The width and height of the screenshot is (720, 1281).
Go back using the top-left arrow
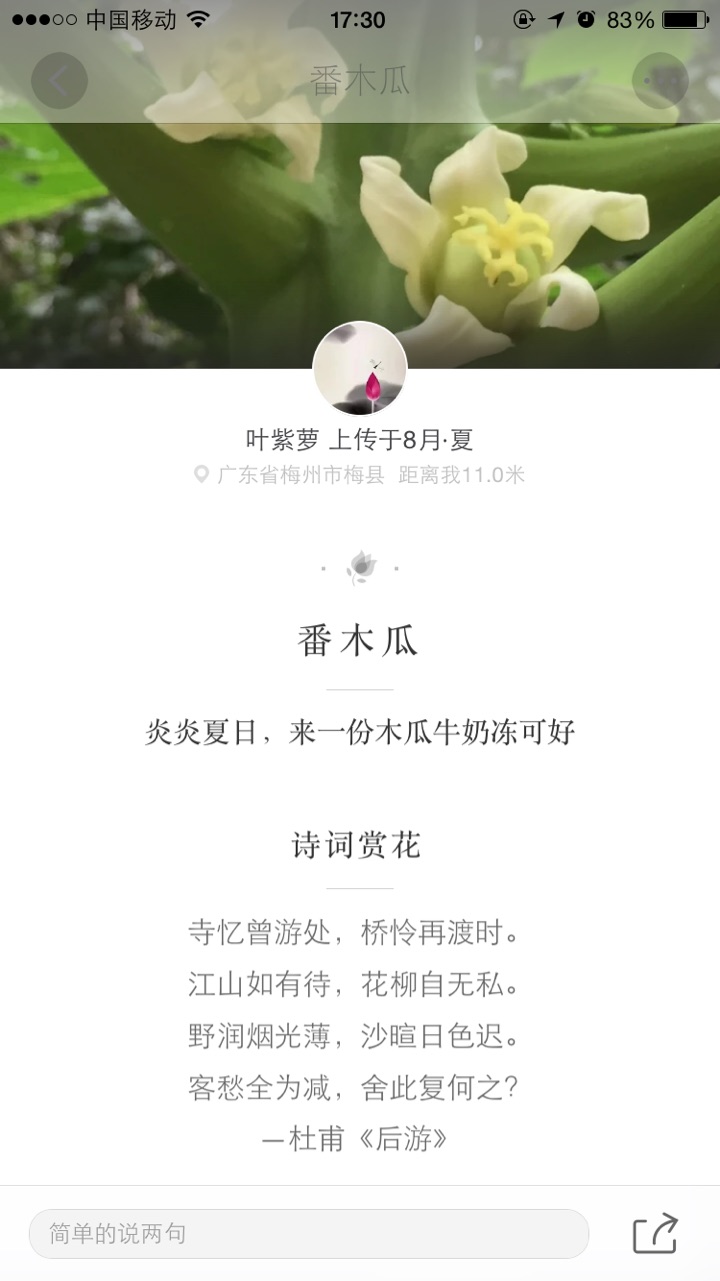59,81
